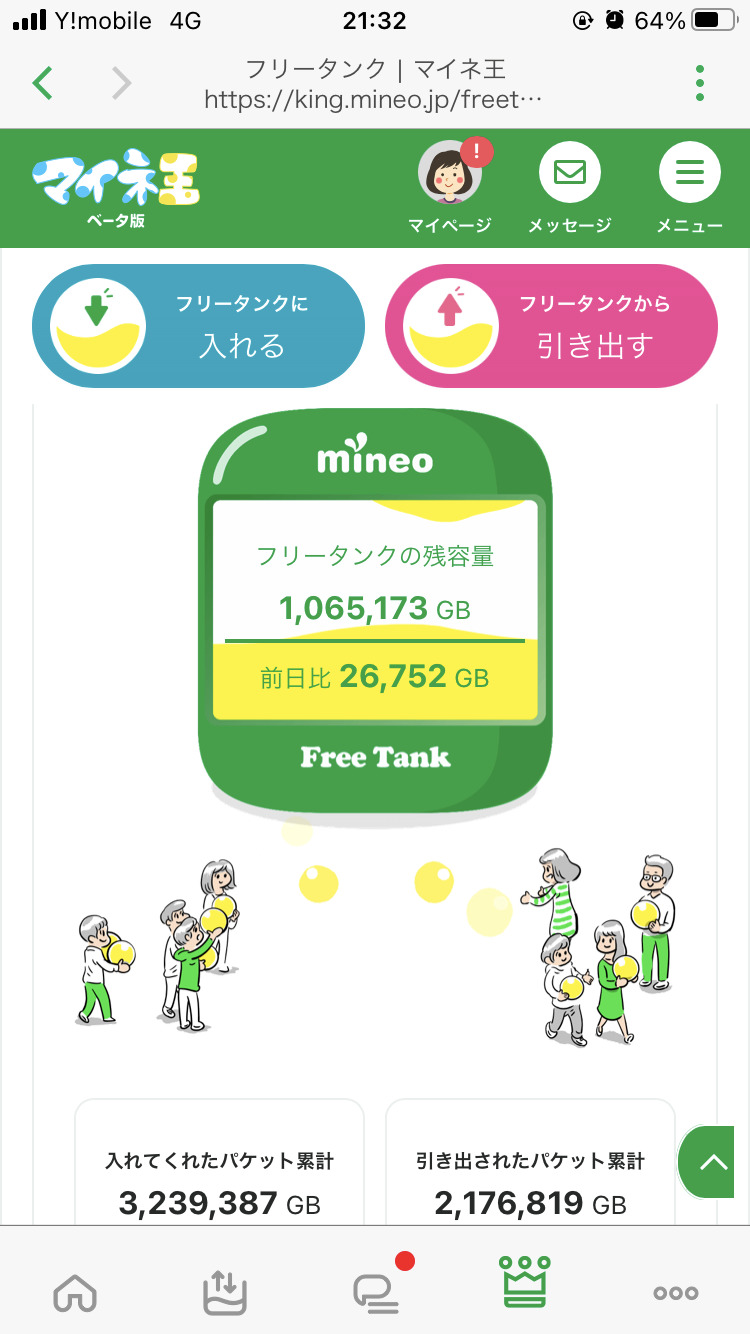
Task: Open the three-dots more tab
Action: click(675, 1293)
